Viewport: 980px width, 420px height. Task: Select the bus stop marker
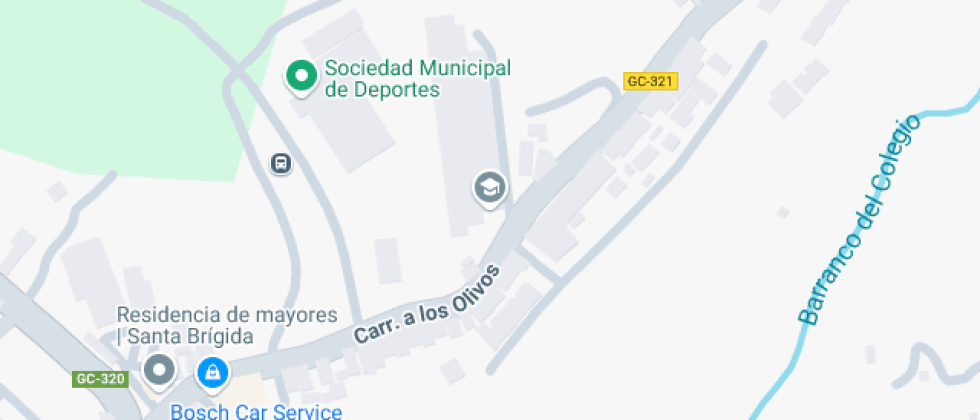(x=281, y=163)
